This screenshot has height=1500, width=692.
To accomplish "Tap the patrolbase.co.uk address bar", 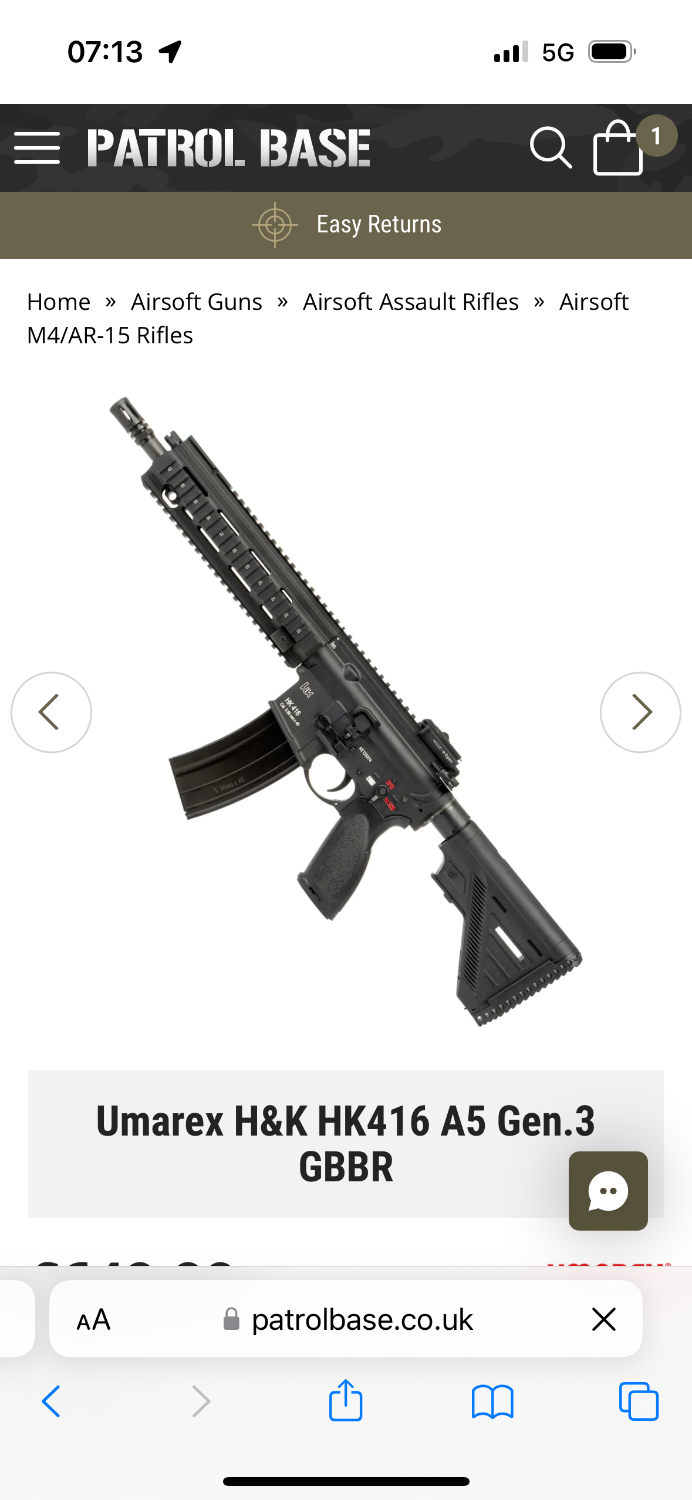I will point(350,1320).
